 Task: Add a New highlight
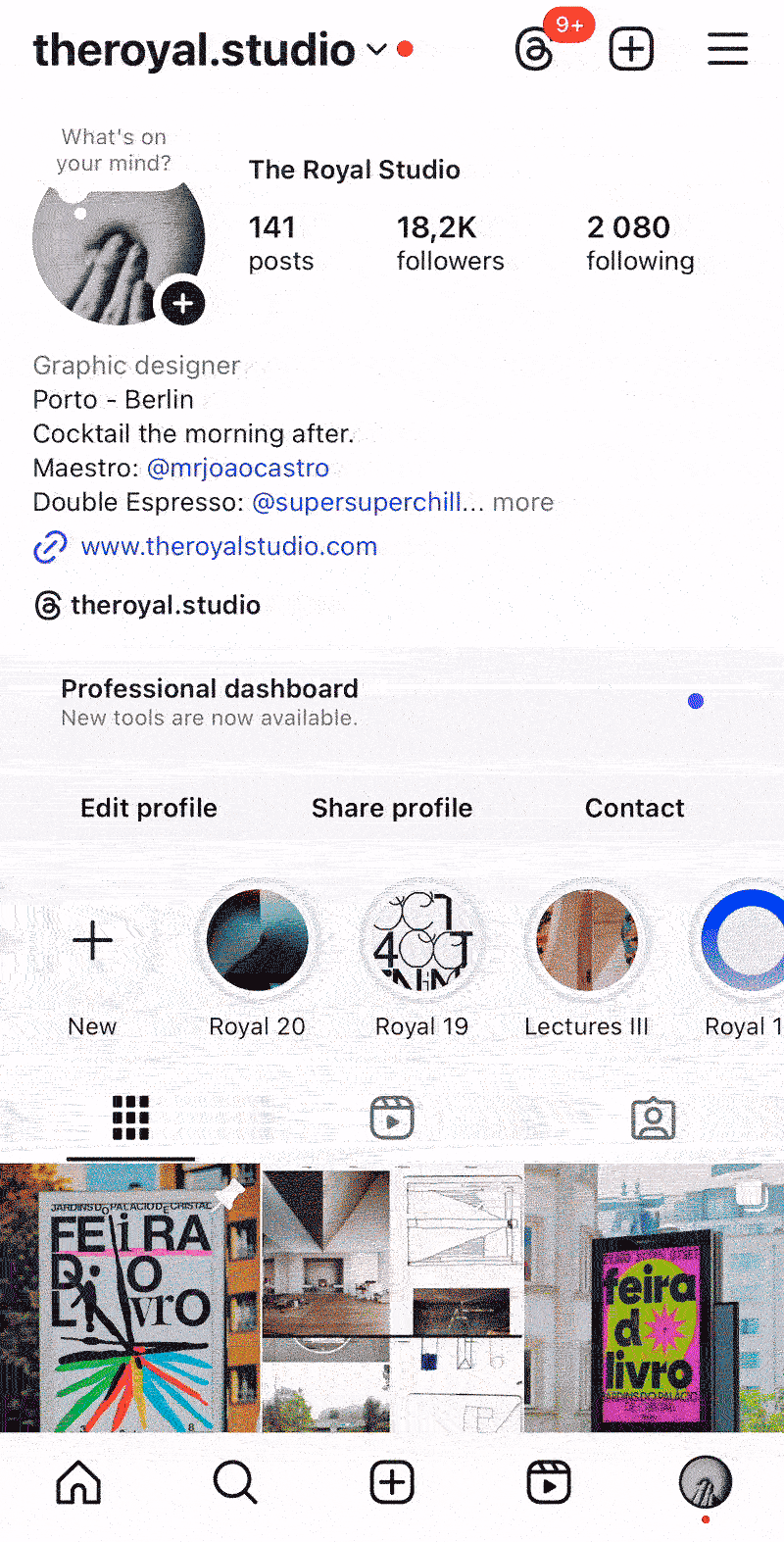[93, 941]
